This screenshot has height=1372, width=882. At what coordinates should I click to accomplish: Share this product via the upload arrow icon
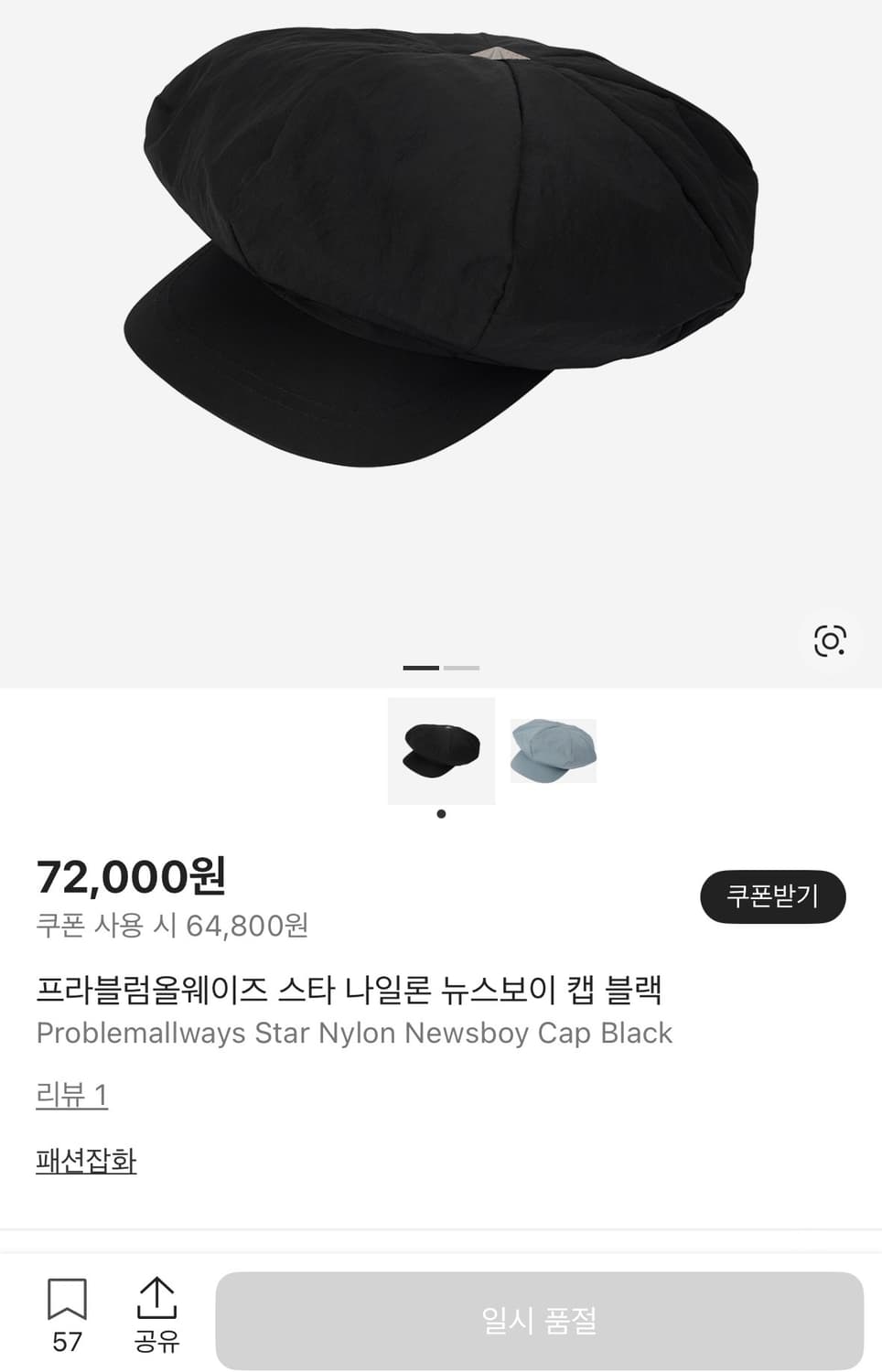156,1299
